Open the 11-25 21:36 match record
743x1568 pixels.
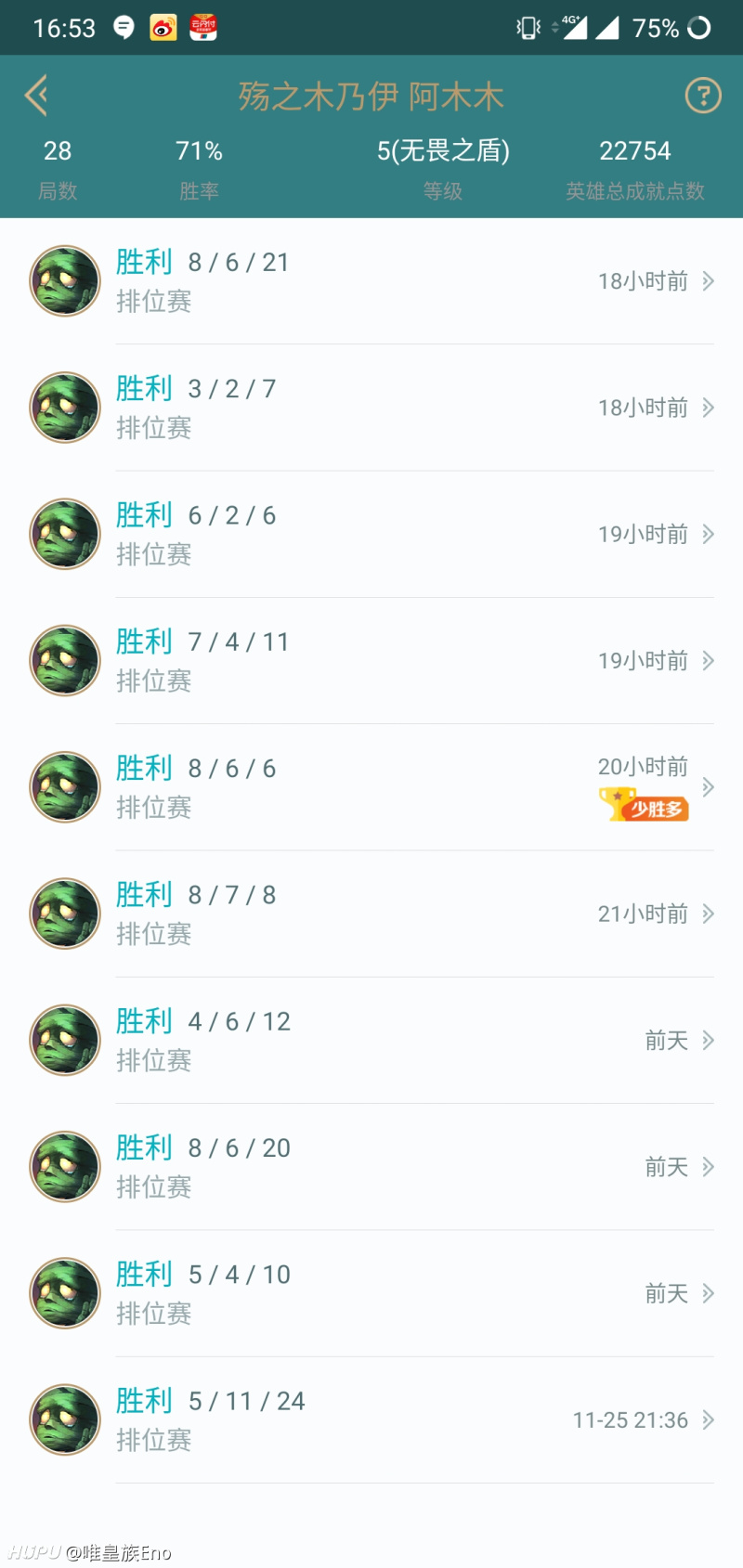pos(371,1420)
